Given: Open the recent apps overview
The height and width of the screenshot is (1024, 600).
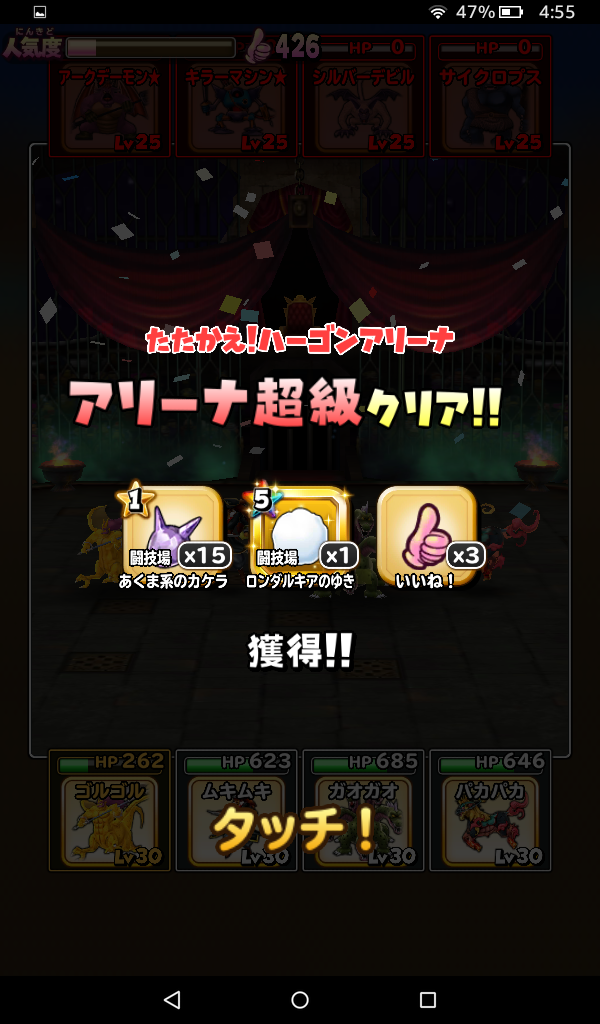Looking at the screenshot, I should pos(428,1000).
